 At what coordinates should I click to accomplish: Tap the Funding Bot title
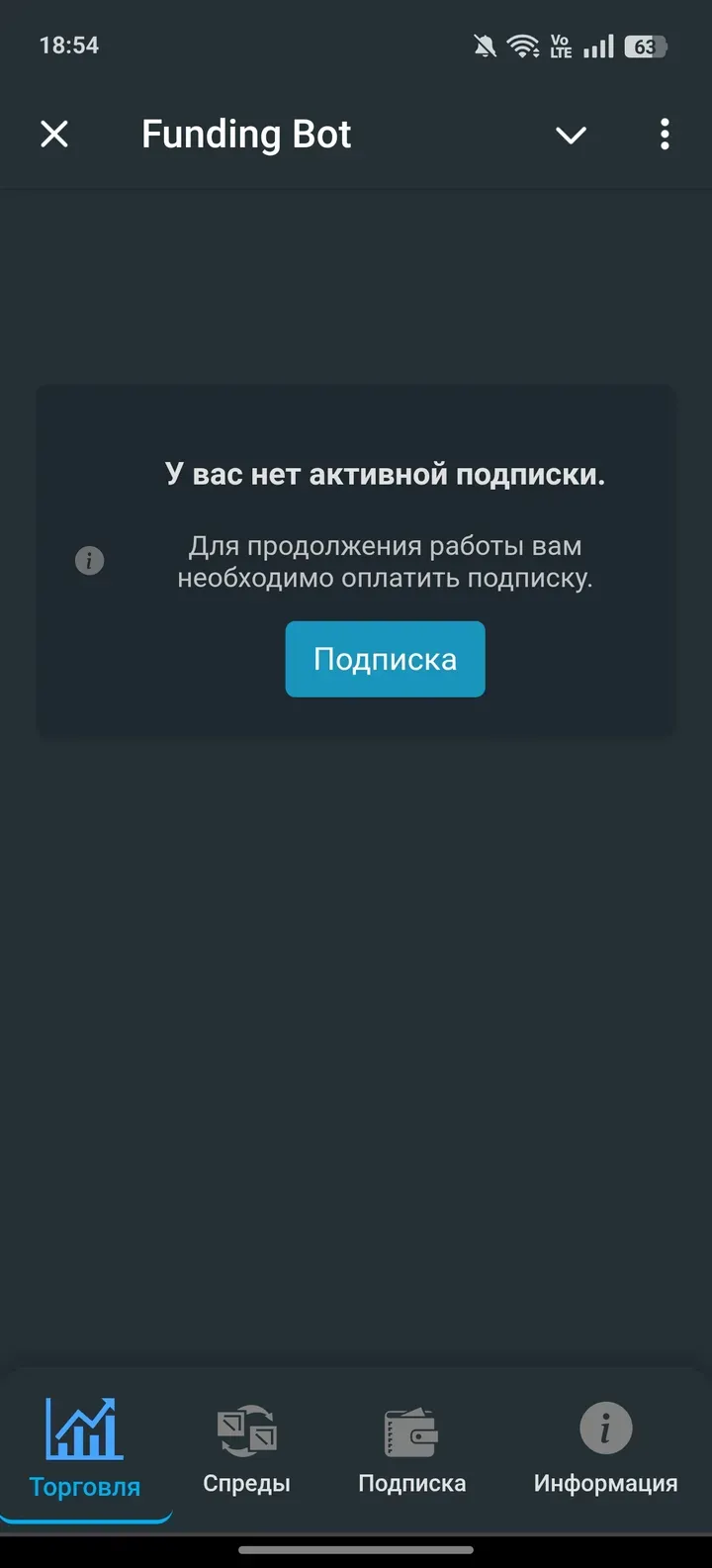(246, 134)
